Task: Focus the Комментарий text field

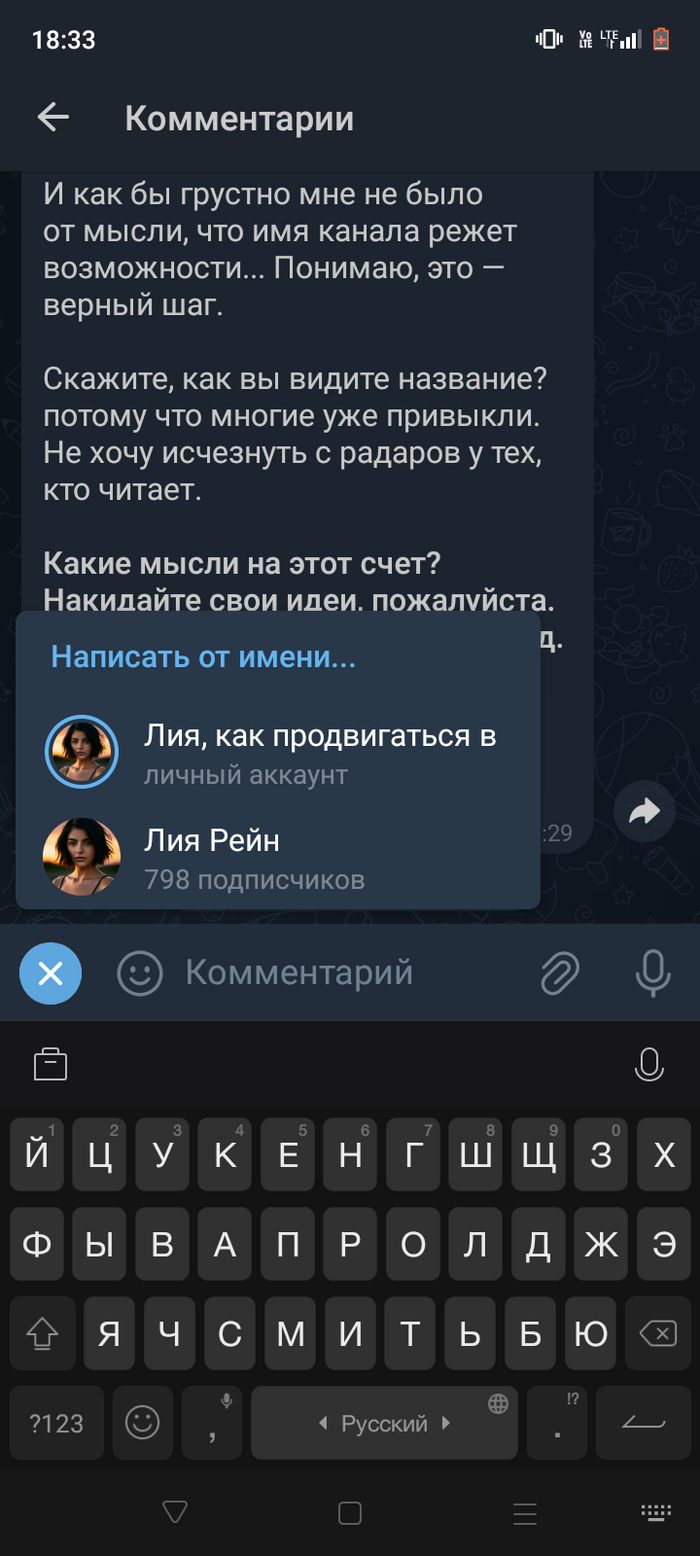Action: pos(340,973)
